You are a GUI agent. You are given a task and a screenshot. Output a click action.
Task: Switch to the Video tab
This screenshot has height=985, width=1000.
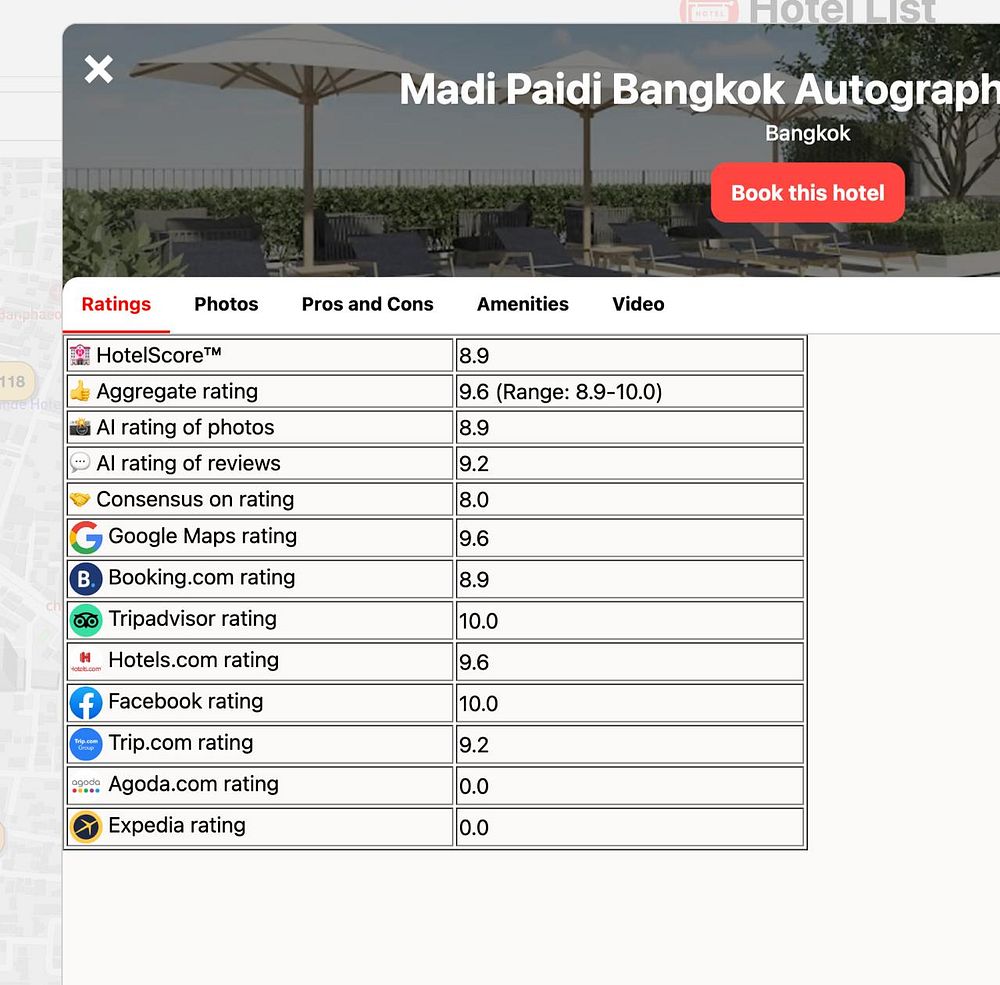click(x=638, y=304)
